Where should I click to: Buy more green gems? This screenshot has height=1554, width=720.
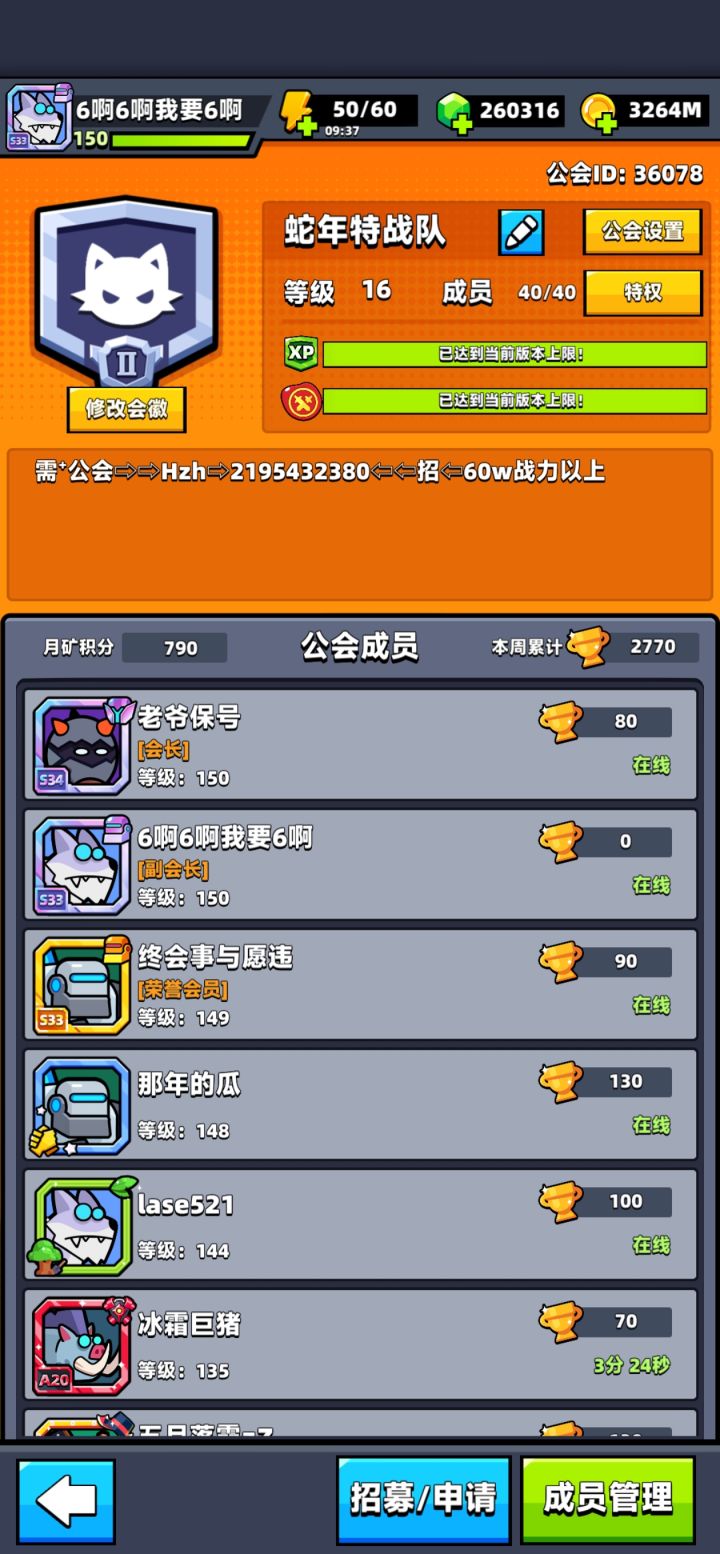(454, 112)
